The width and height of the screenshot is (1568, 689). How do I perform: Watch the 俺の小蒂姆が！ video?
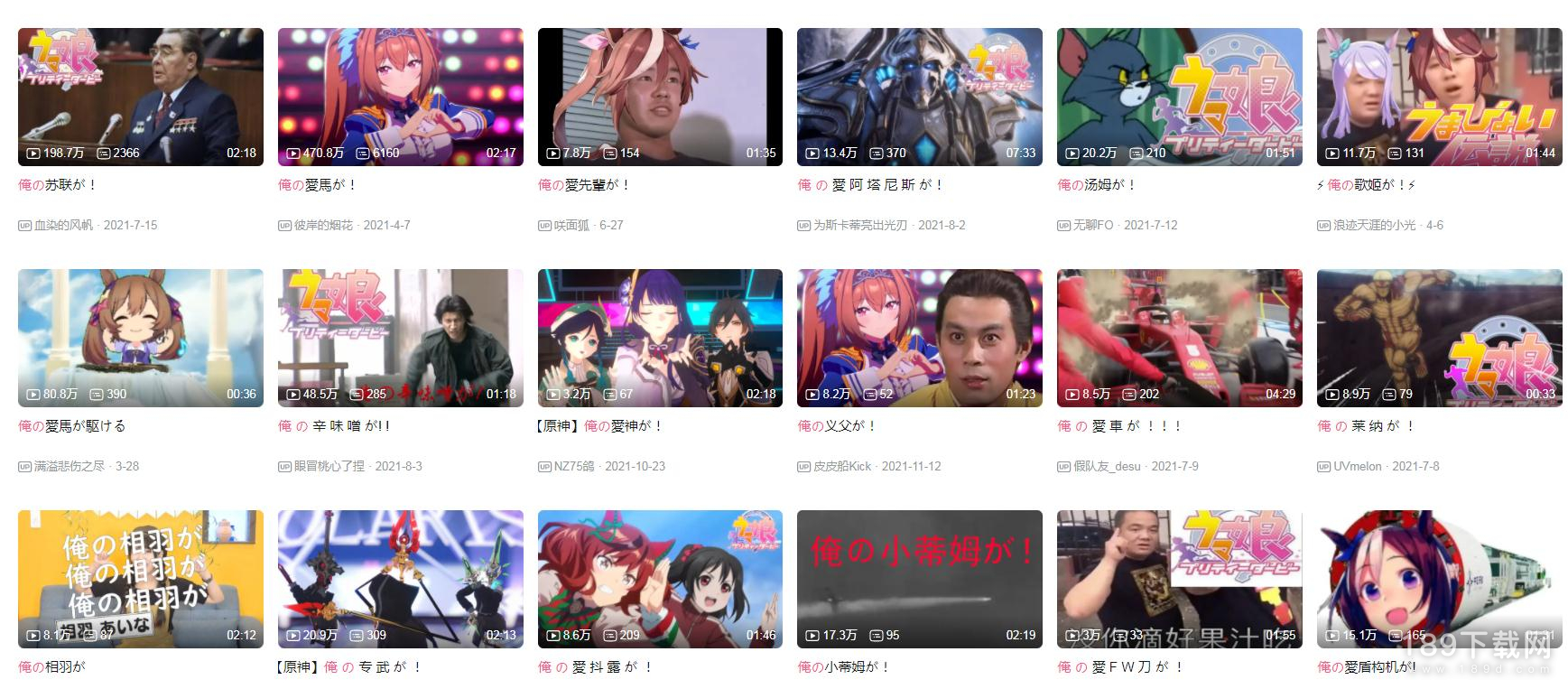(919, 579)
